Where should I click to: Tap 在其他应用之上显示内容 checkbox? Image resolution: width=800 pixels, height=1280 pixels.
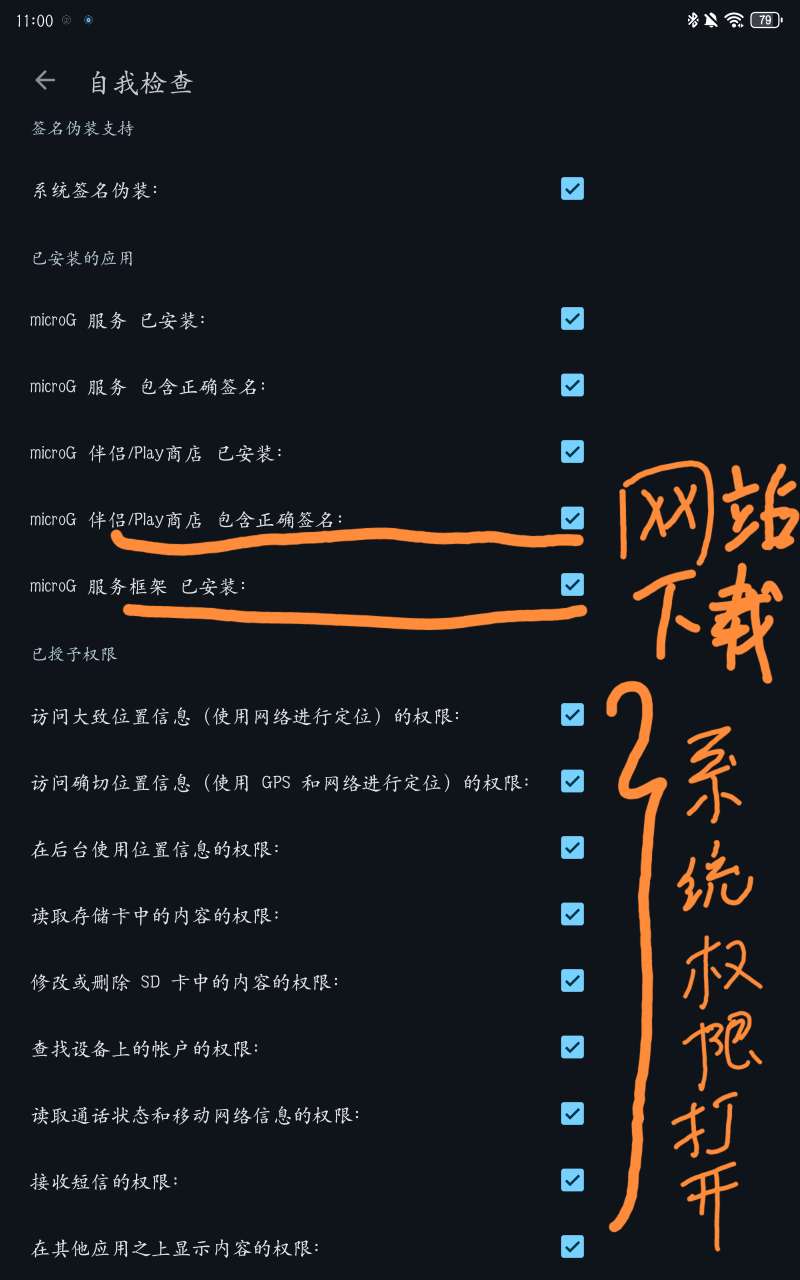[572, 1246]
